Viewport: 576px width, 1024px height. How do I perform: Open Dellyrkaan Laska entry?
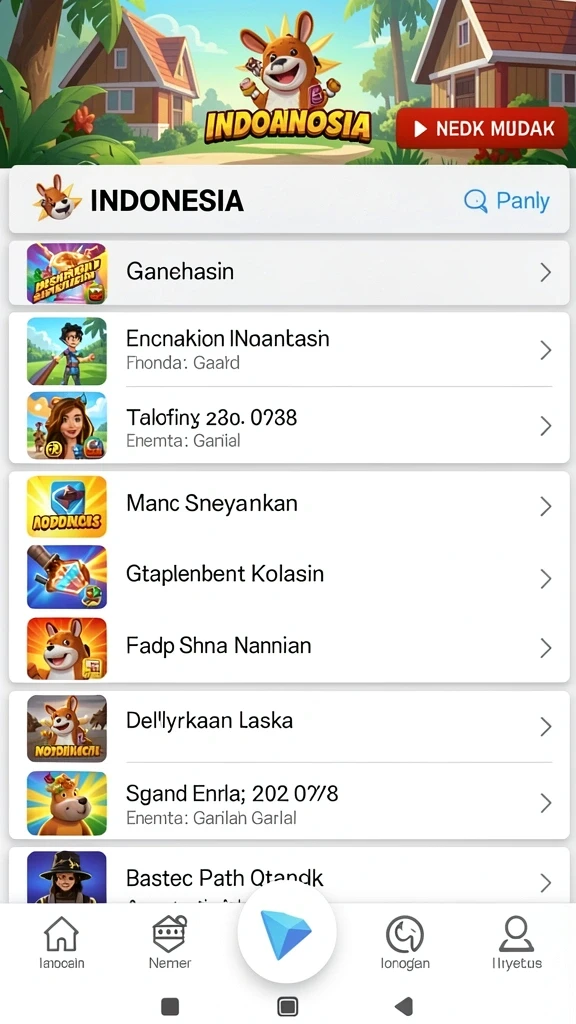point(289,726)
